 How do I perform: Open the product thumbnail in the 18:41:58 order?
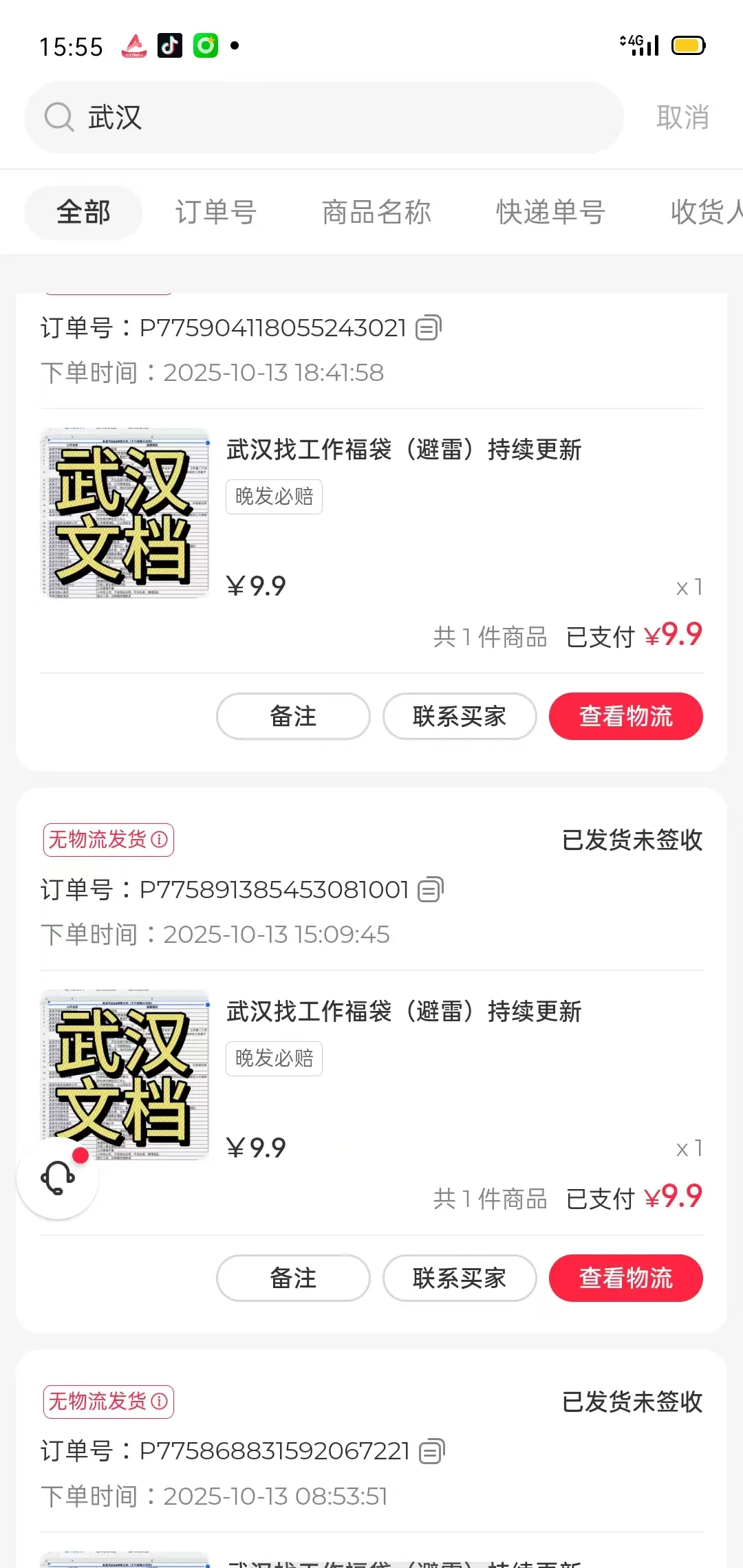coord(125,513)
